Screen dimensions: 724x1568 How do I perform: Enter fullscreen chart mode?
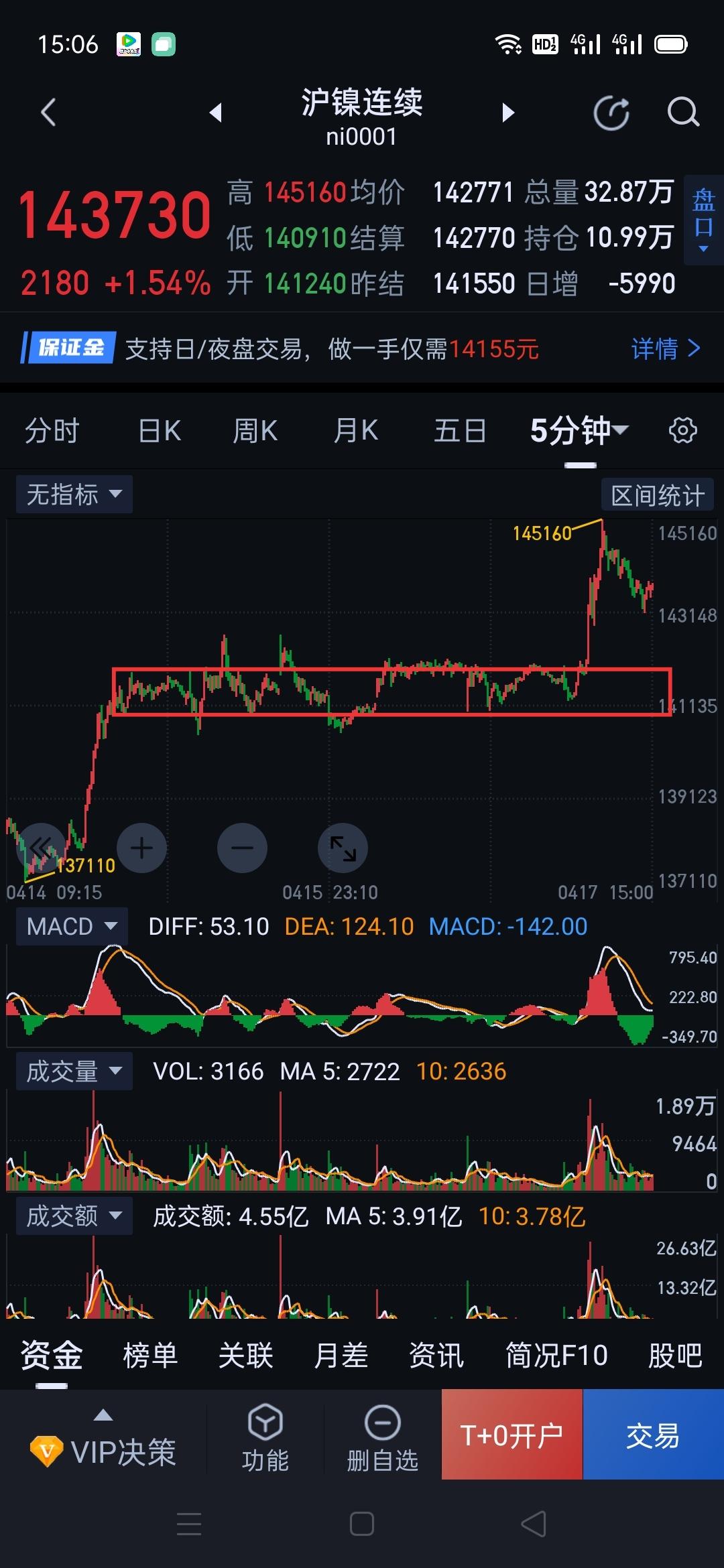tap(343, 848)
